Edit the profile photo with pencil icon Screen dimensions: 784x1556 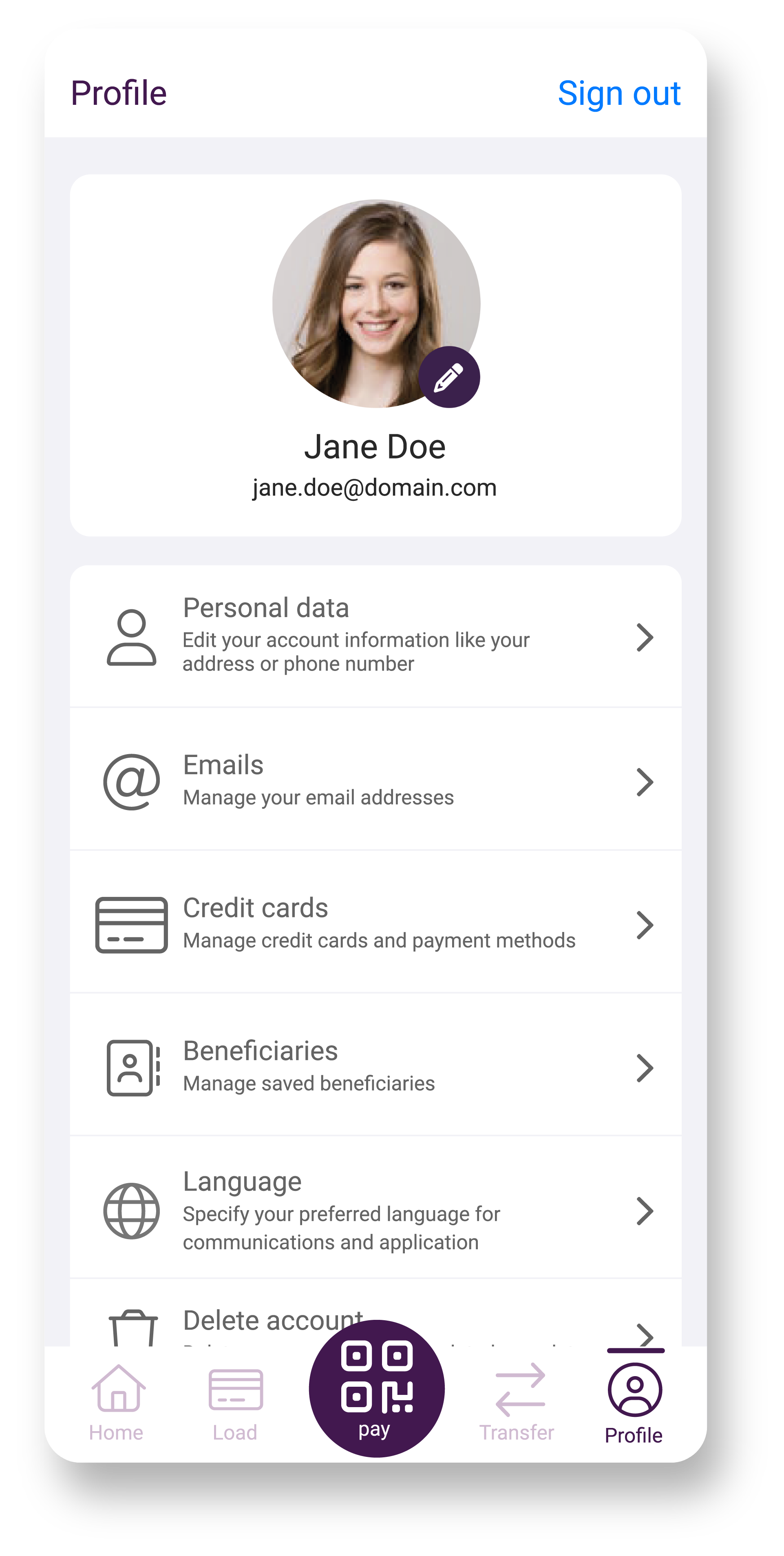coord(449,377)
